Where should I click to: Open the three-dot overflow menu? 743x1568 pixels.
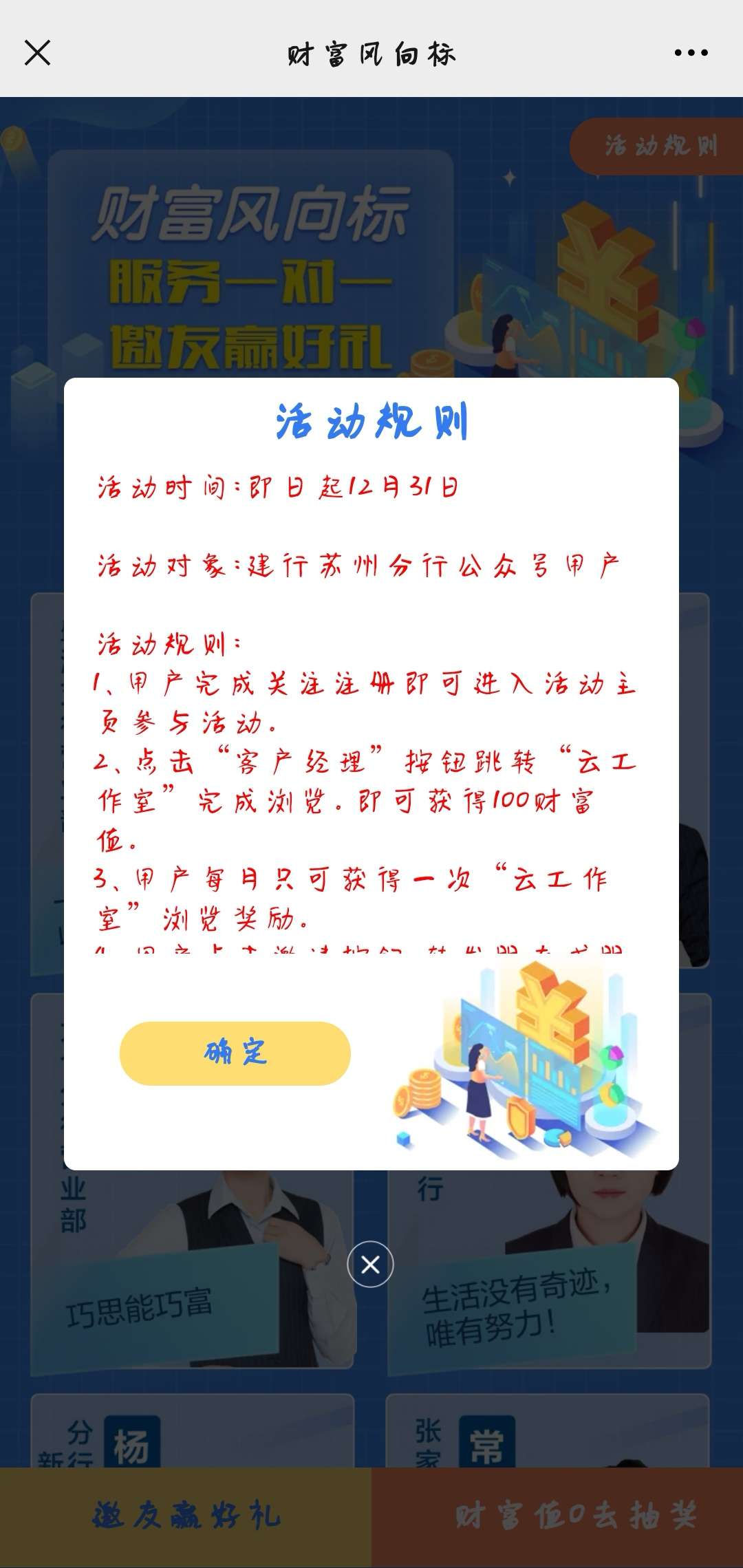pyautogui.click(x=691, y=52)
